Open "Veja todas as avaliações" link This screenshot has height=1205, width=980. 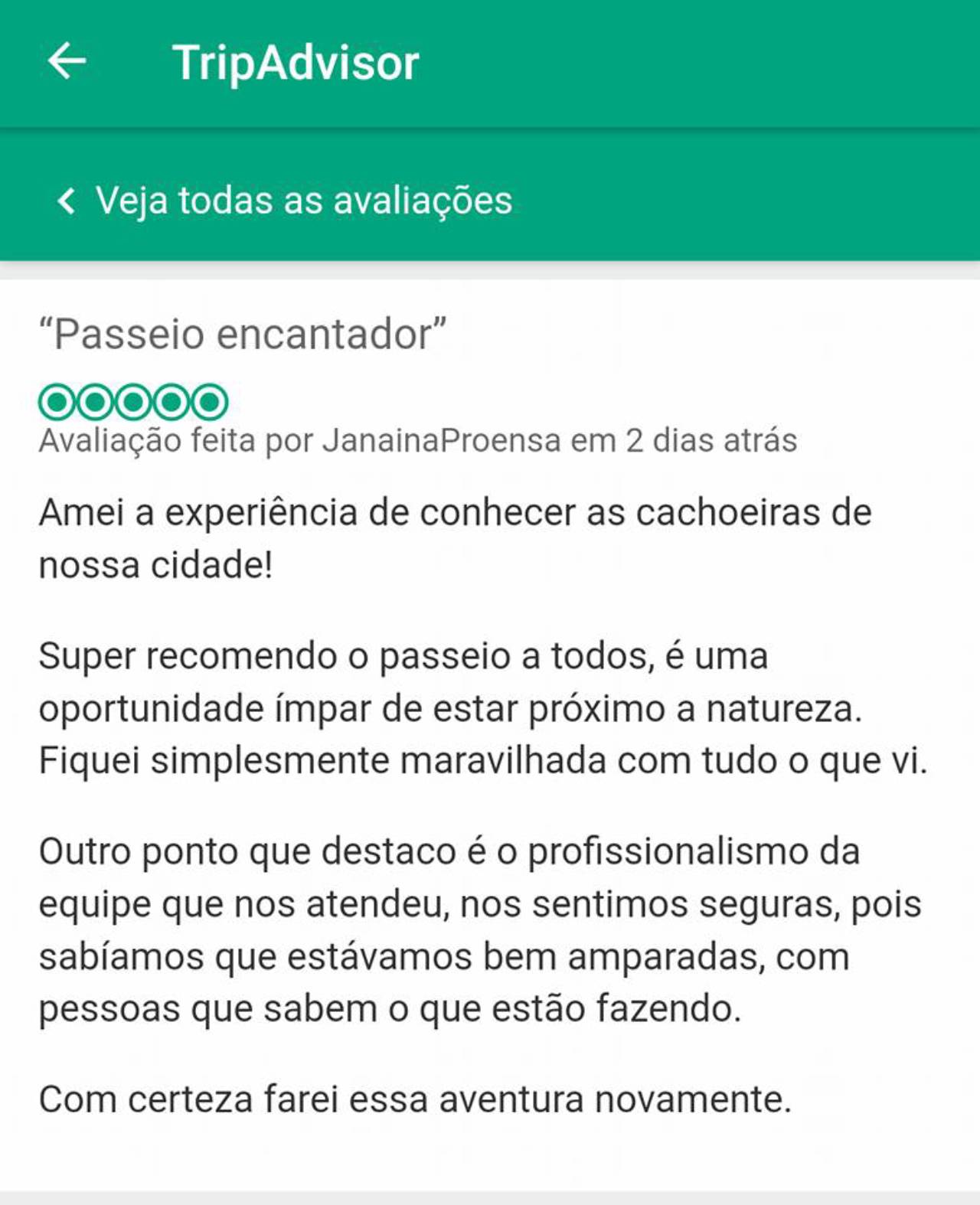point(285,201)
